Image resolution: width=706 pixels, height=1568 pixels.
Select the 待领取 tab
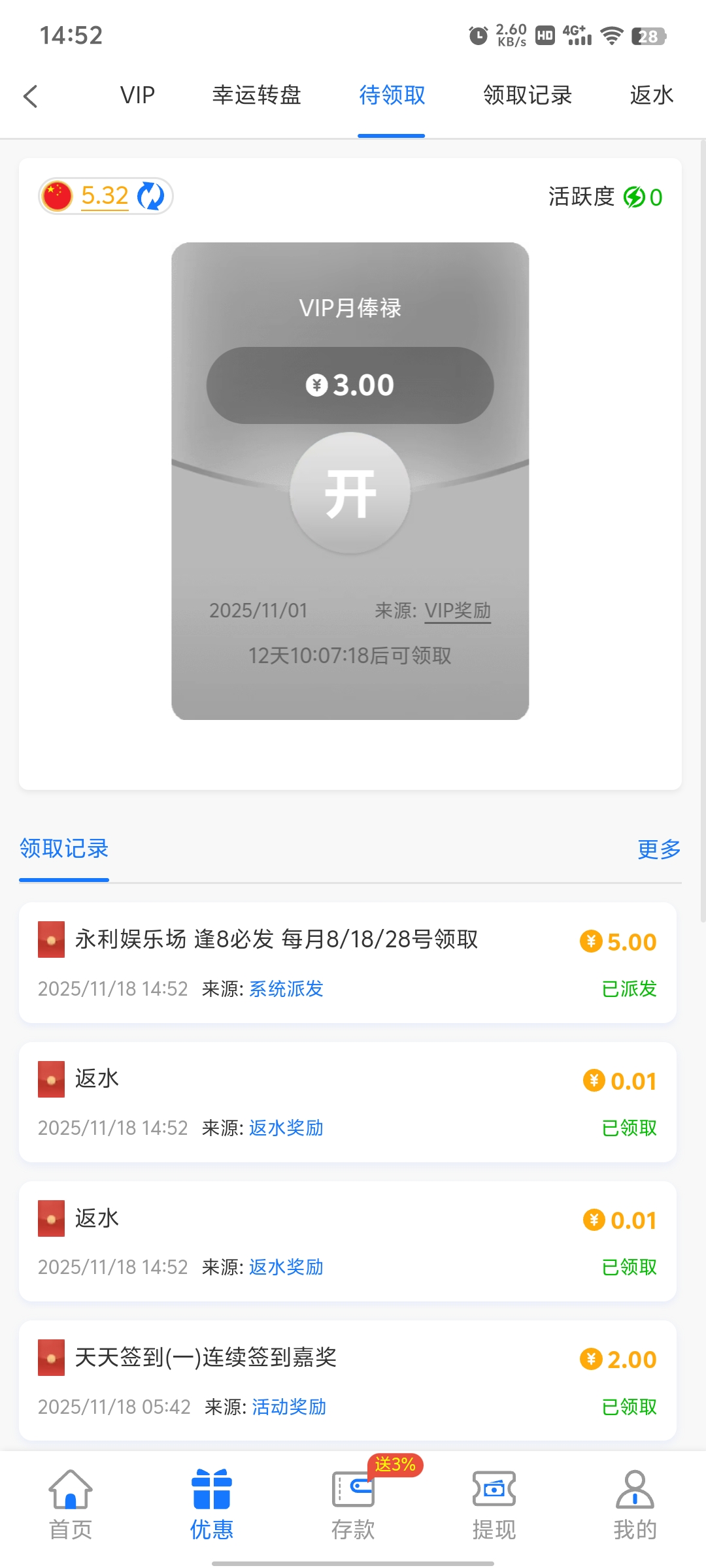(392, 95)
